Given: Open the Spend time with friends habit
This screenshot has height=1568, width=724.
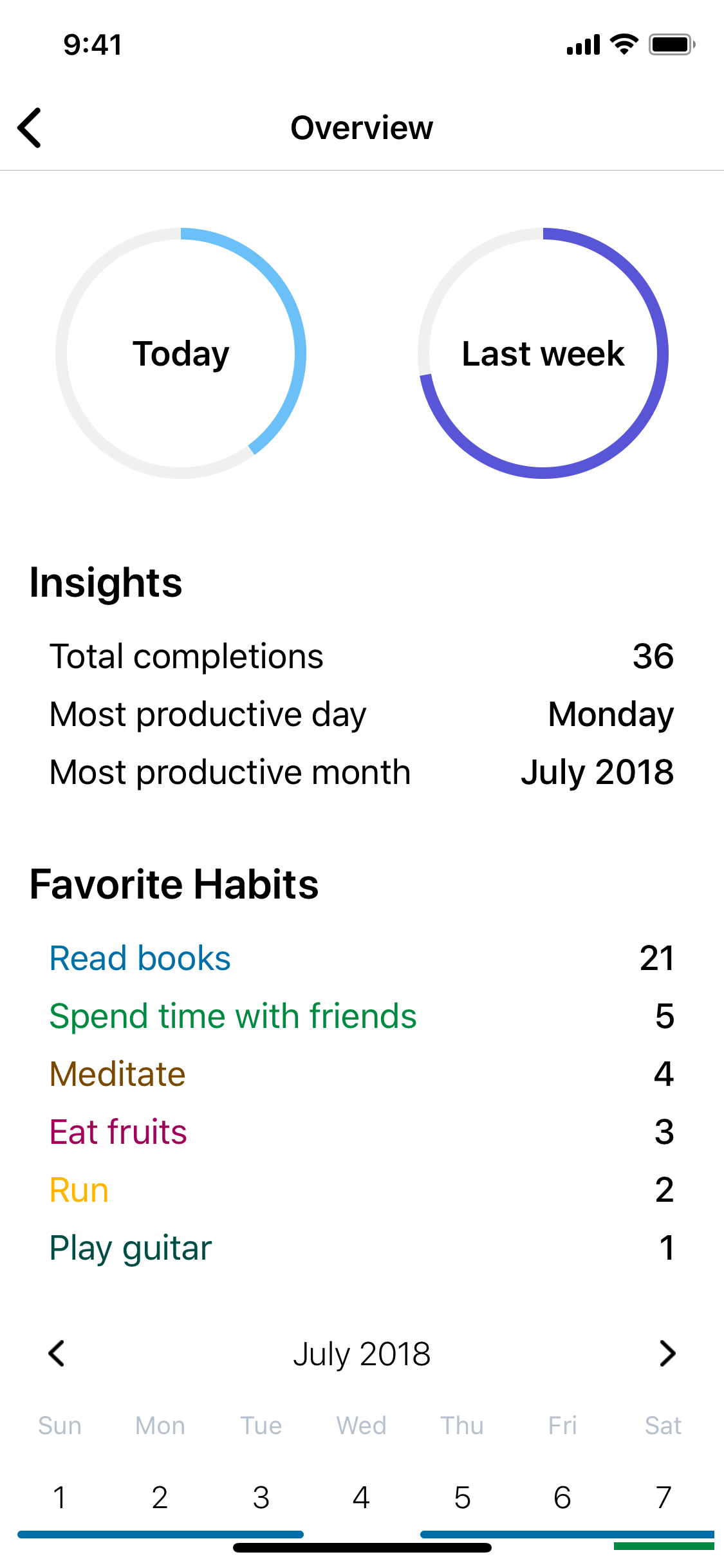Looking at the screenshot, I should (x=233, y=1016).
